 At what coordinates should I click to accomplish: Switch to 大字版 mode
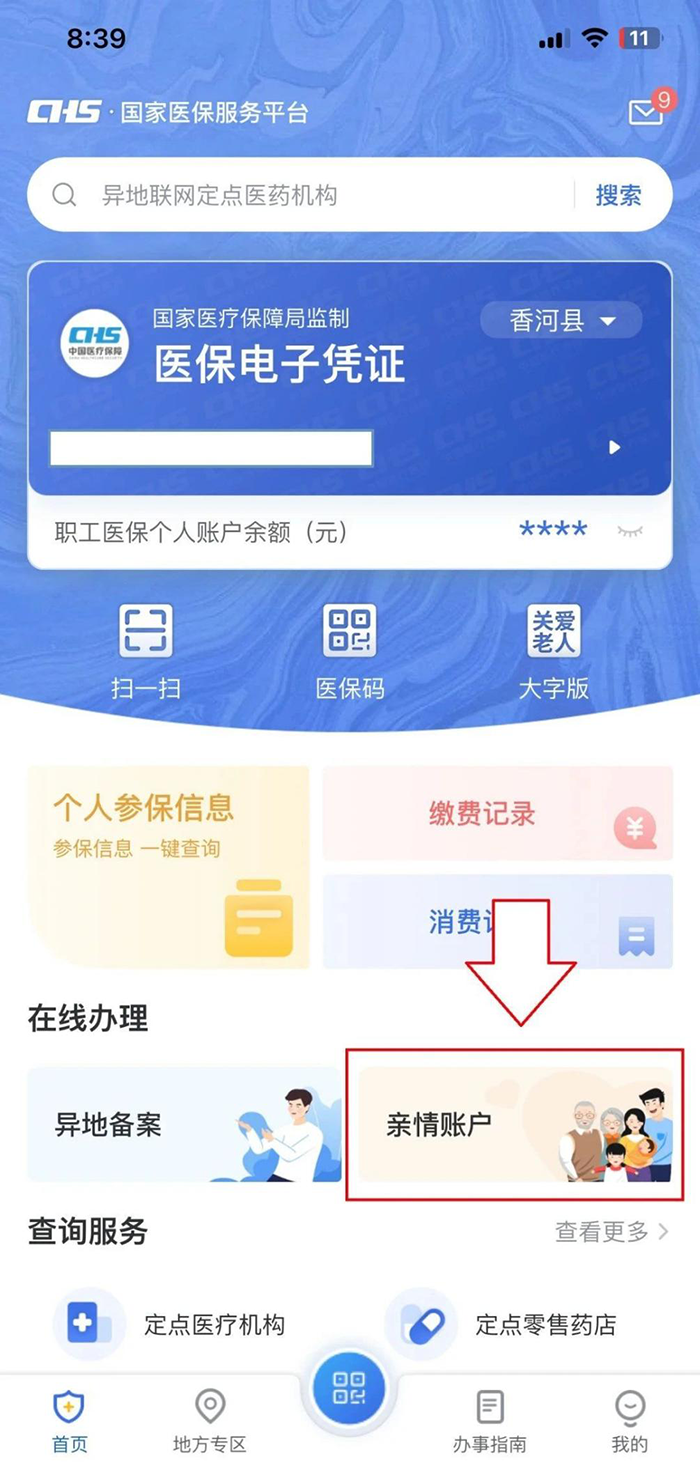pos(553,651)
